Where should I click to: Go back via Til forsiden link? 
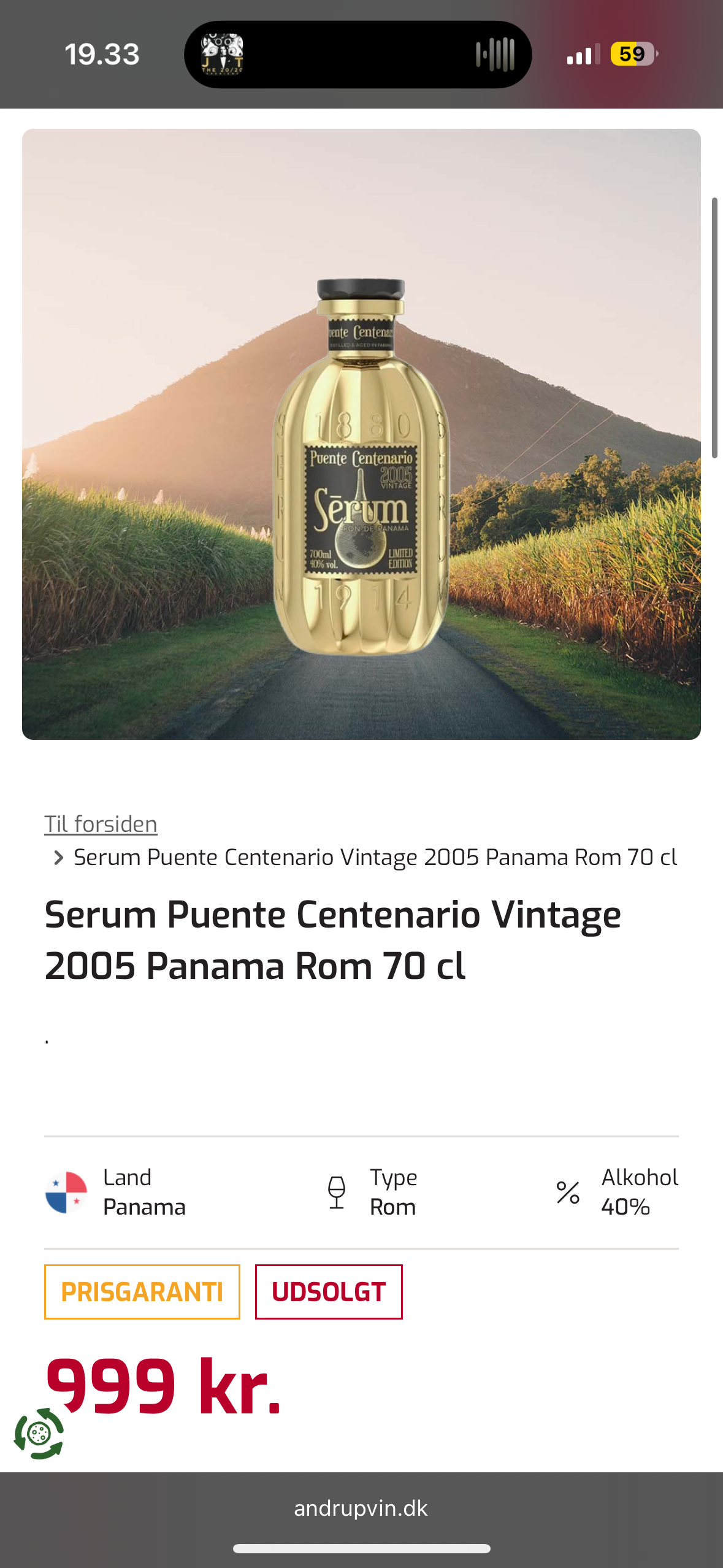pyautogui.click(x=101, y=824)
